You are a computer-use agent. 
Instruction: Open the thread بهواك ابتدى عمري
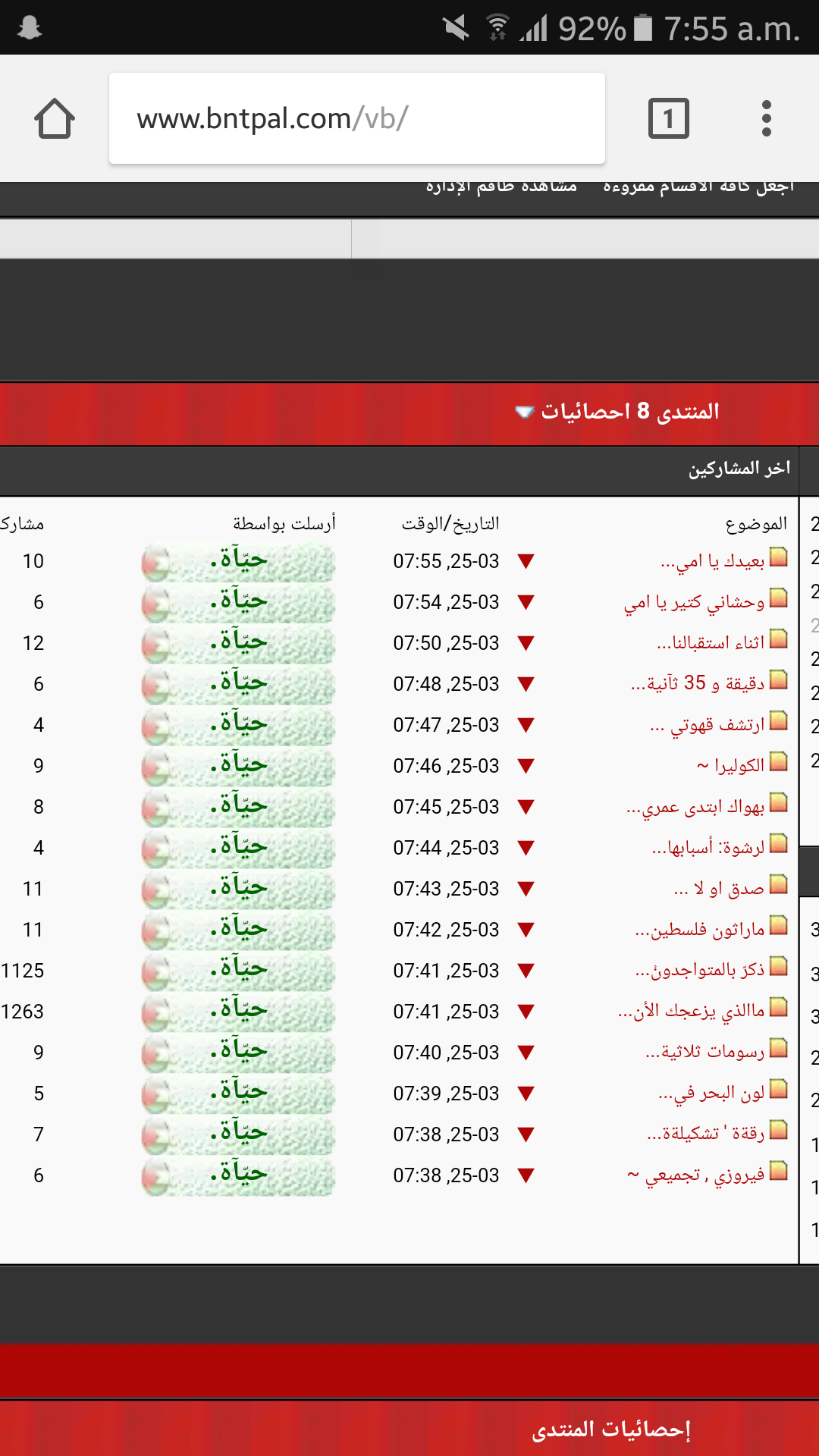[x=695, y=807]
